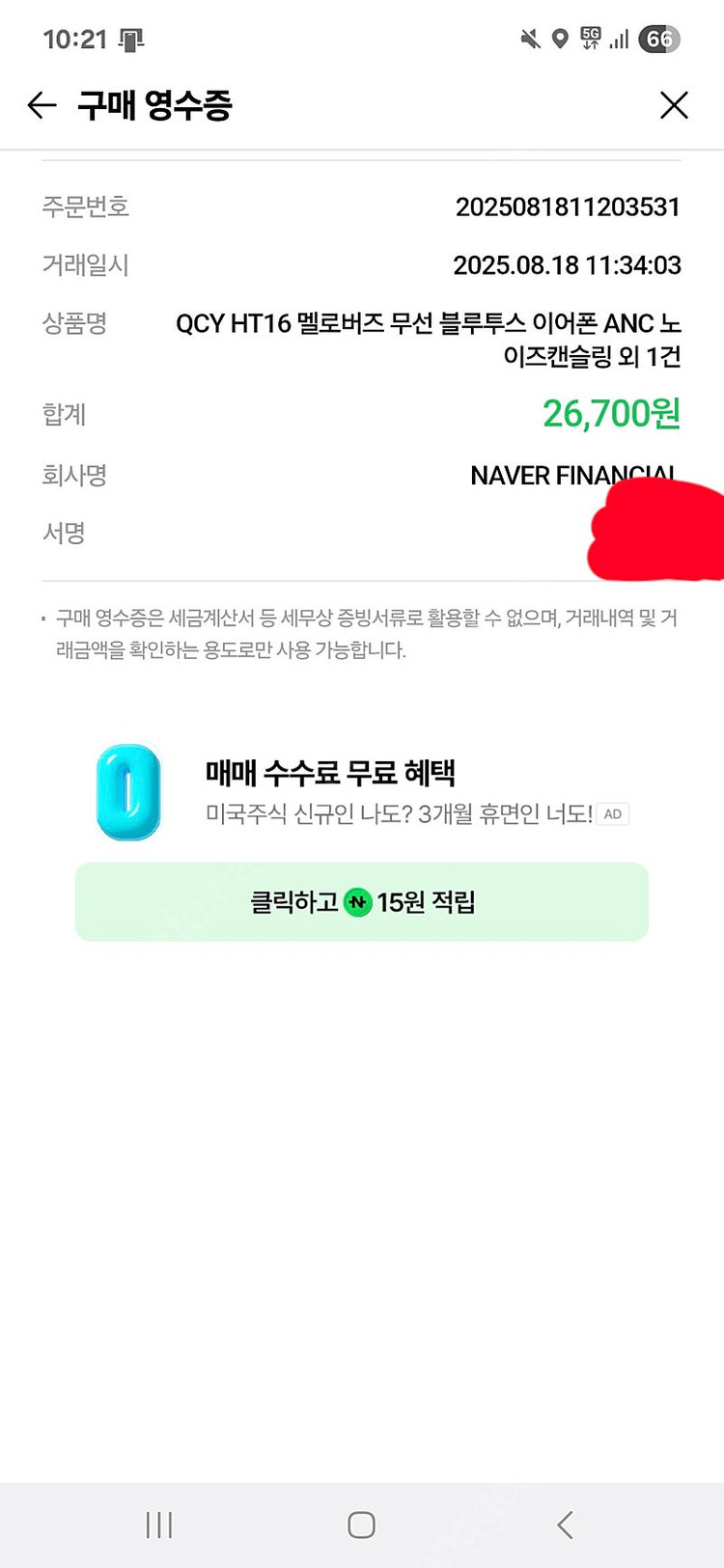Tap the system back button in navigation bar
Viewport: 724px width, 1568px height.
click(565, 1525)
